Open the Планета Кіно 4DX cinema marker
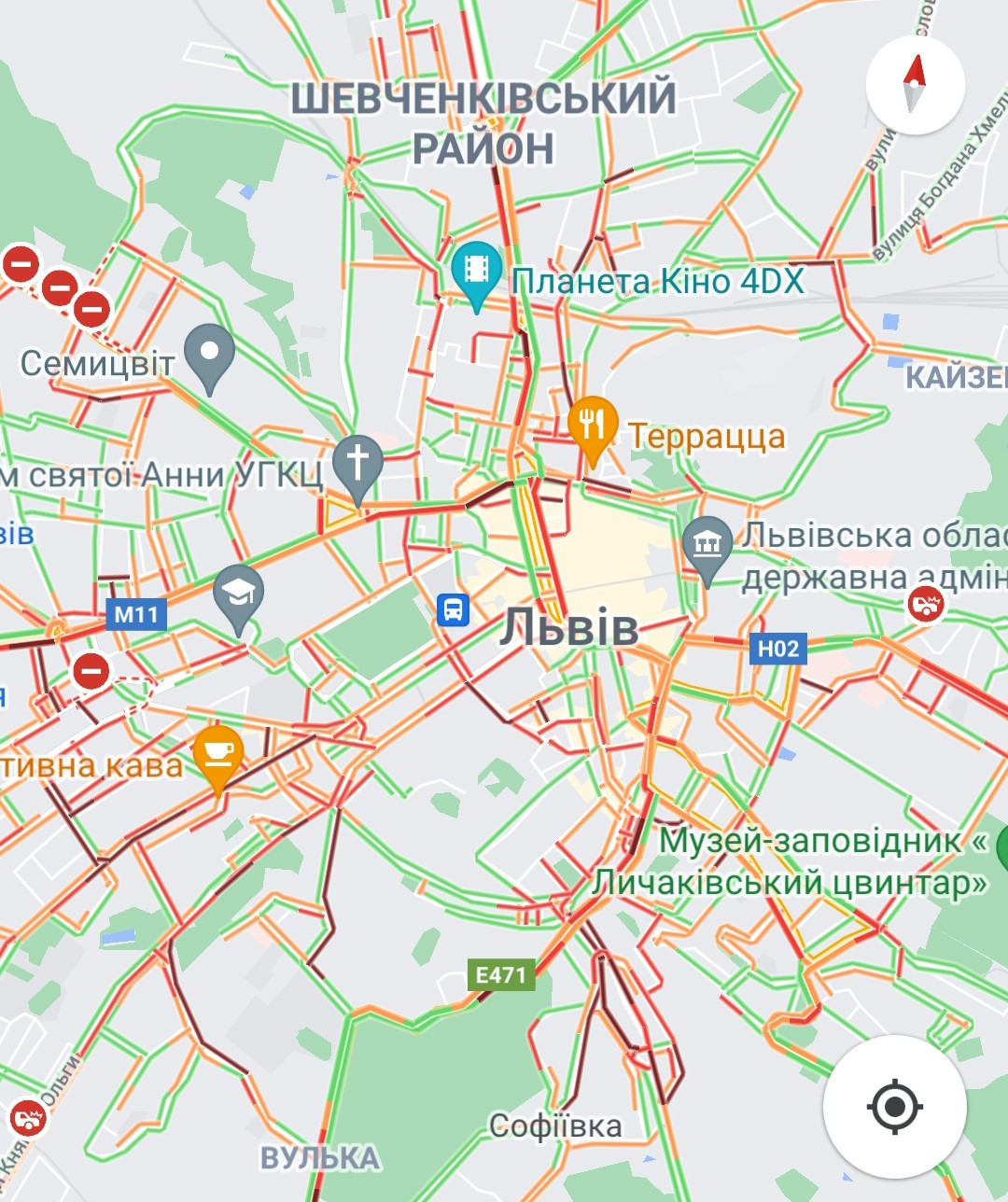 (x=476, y=271)
